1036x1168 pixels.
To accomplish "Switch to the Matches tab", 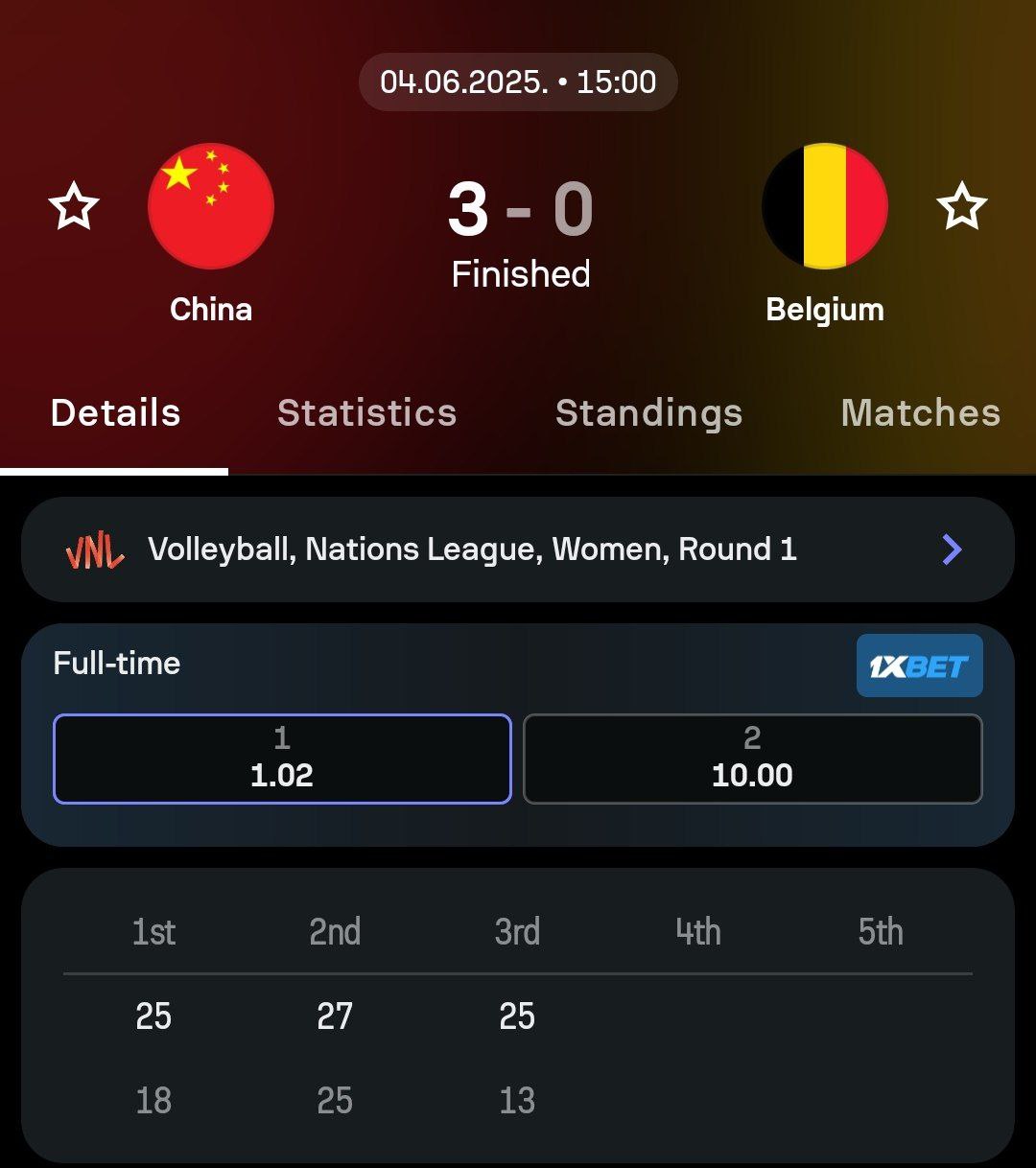I will coord(920,413).
